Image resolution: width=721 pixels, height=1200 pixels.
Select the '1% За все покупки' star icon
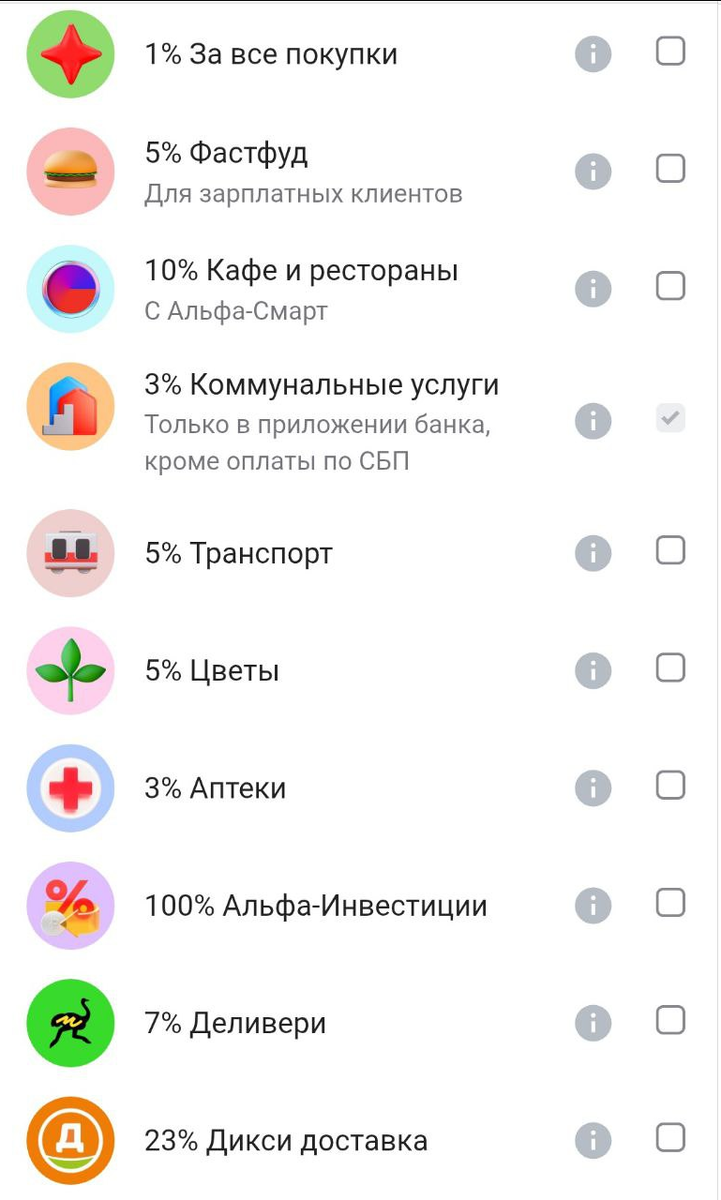[x=70, y=54]
